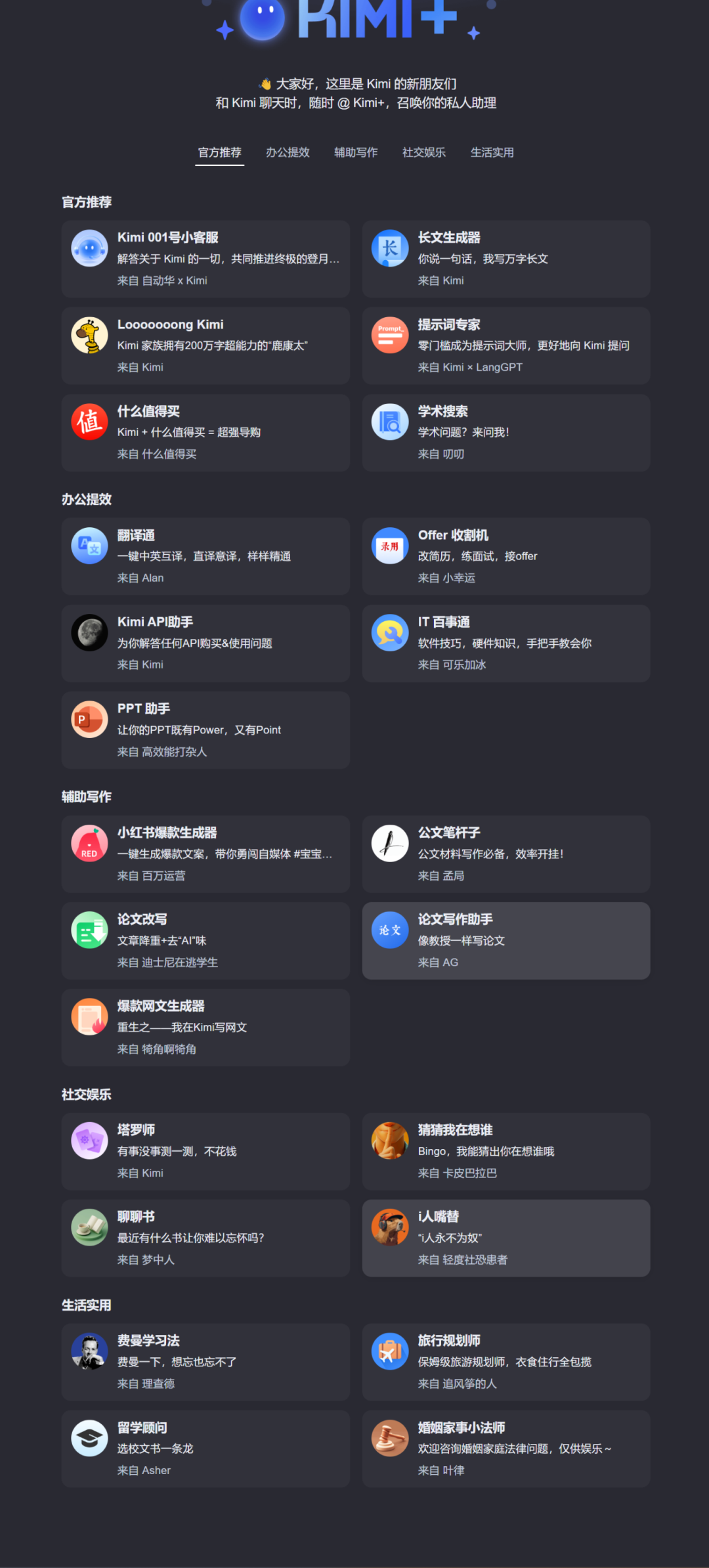Open the Kimi 001号小客服 card
This screenshot has height=1568, width=709.
point(205,259)
